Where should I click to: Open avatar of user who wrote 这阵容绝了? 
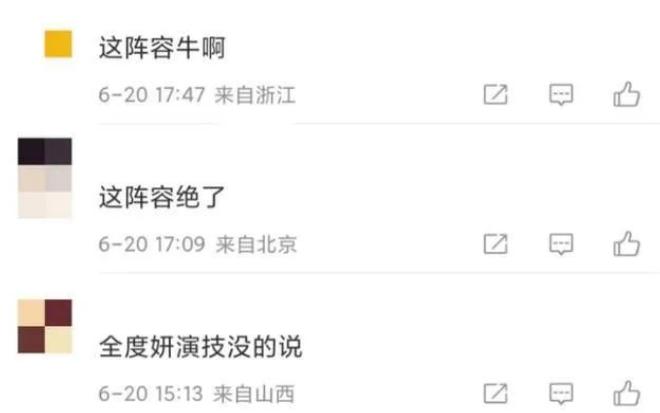tap(45, 178)
